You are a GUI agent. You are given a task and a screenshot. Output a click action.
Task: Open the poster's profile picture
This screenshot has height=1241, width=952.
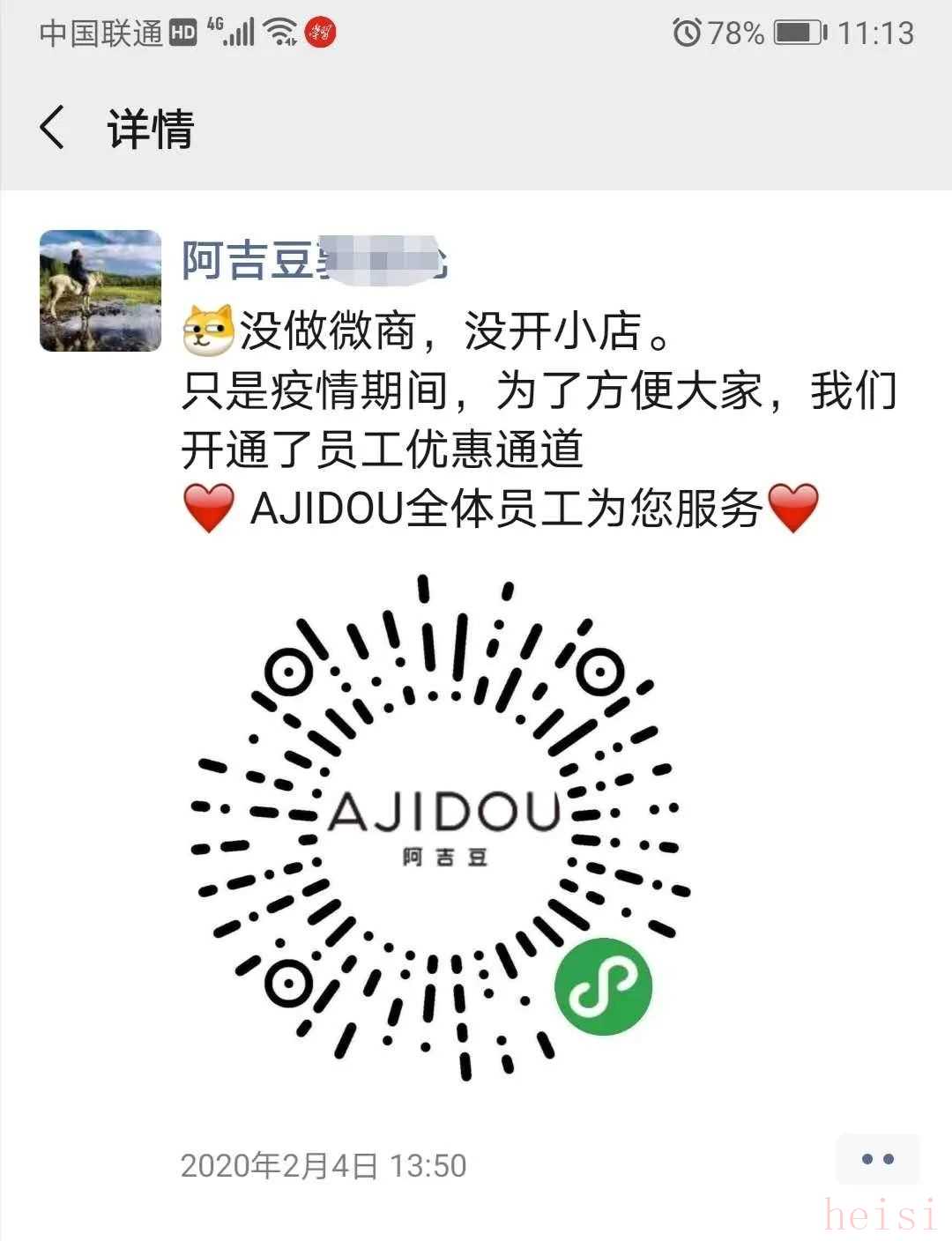pos(100,291)
